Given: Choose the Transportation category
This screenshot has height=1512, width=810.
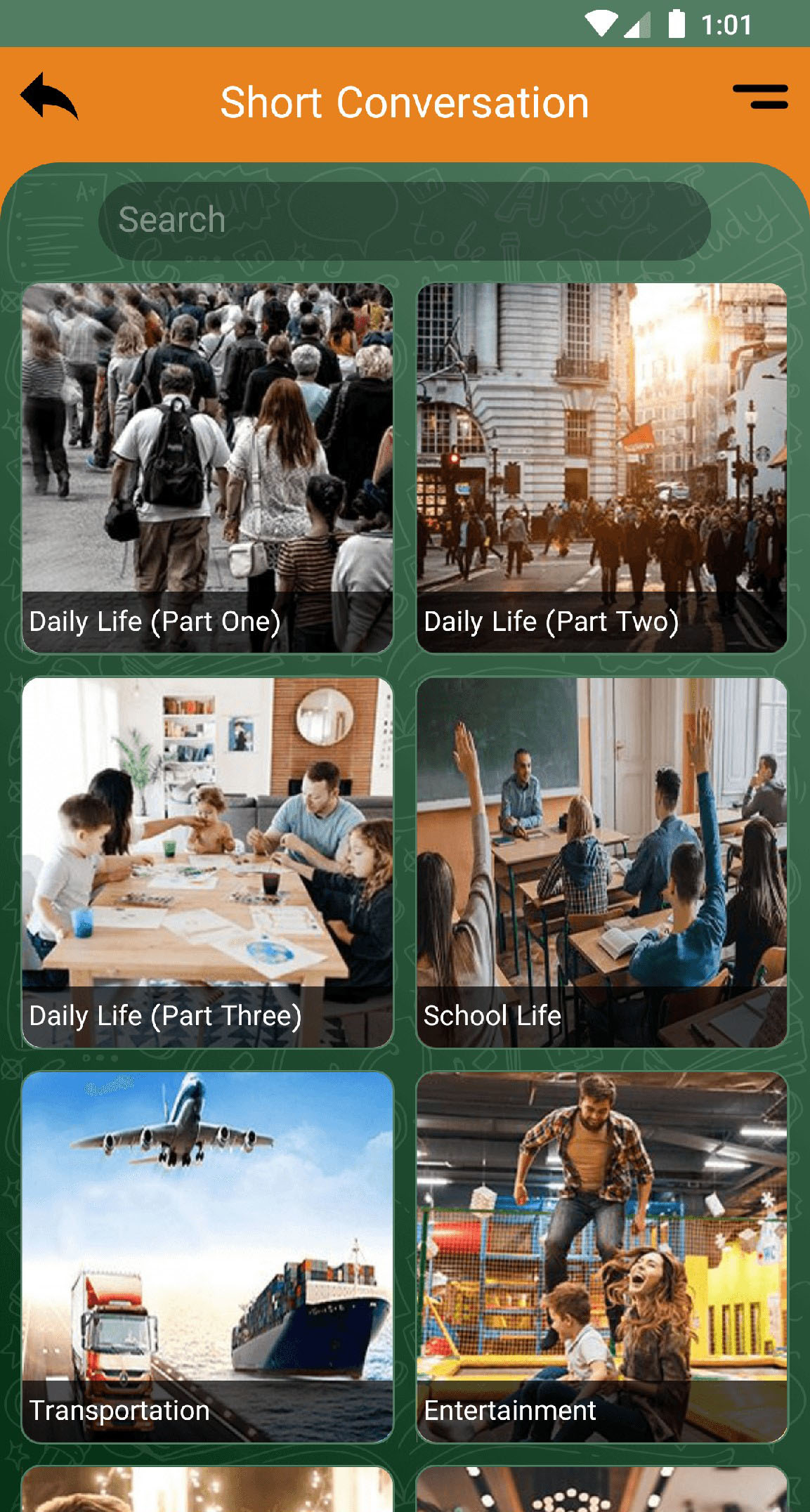Looking at the screenshot, I should 207,1257.
